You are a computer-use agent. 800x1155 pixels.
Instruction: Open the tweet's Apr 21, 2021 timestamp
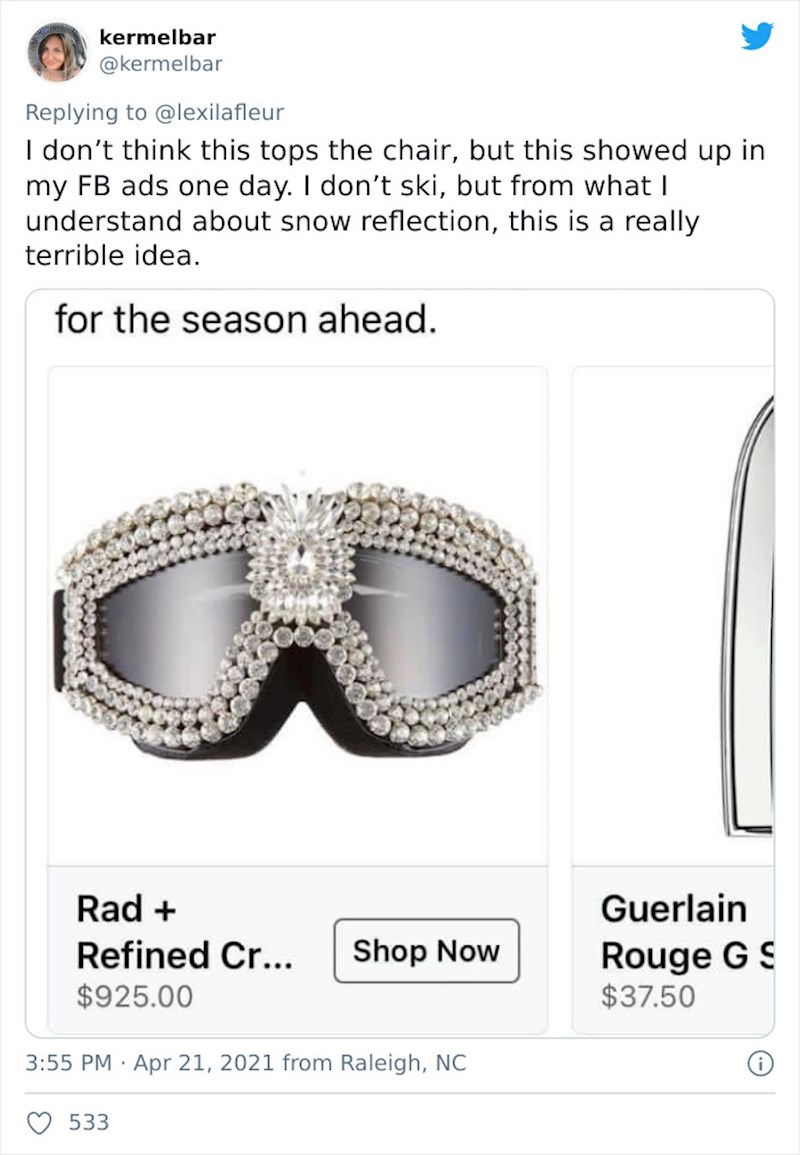(244, 1062)
